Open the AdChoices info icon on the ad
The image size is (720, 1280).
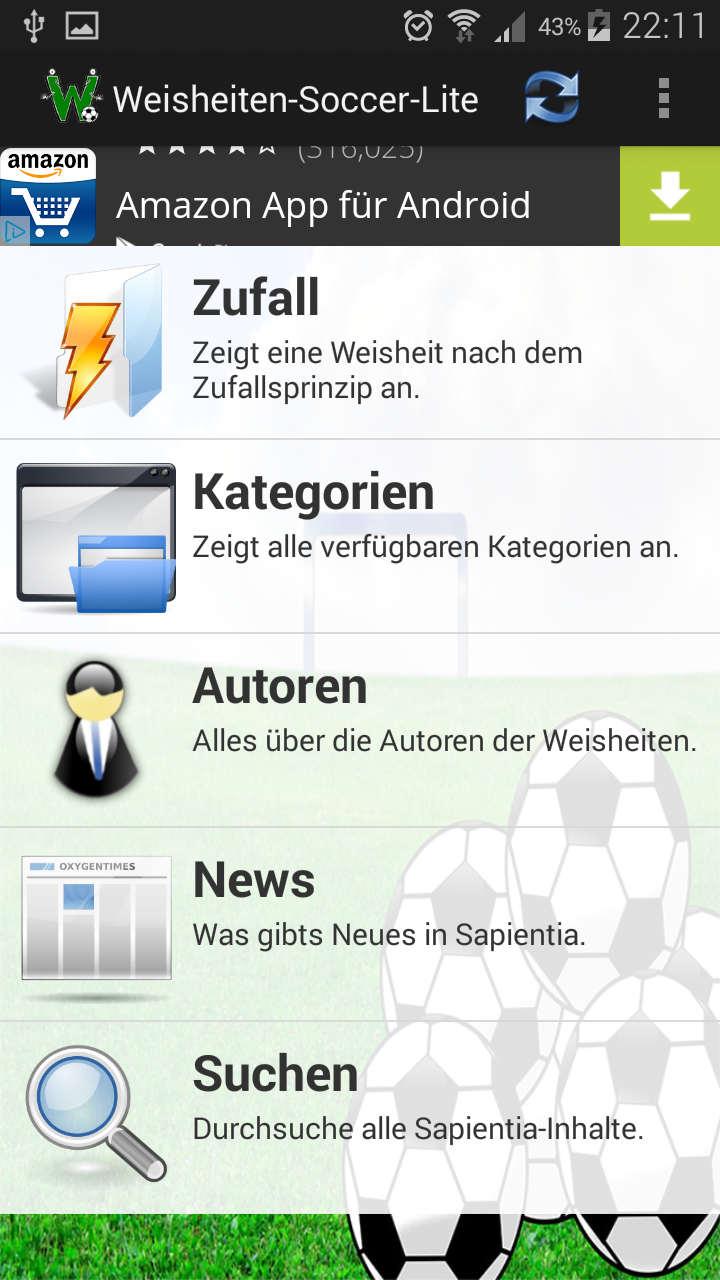click(x=15, y=232)
